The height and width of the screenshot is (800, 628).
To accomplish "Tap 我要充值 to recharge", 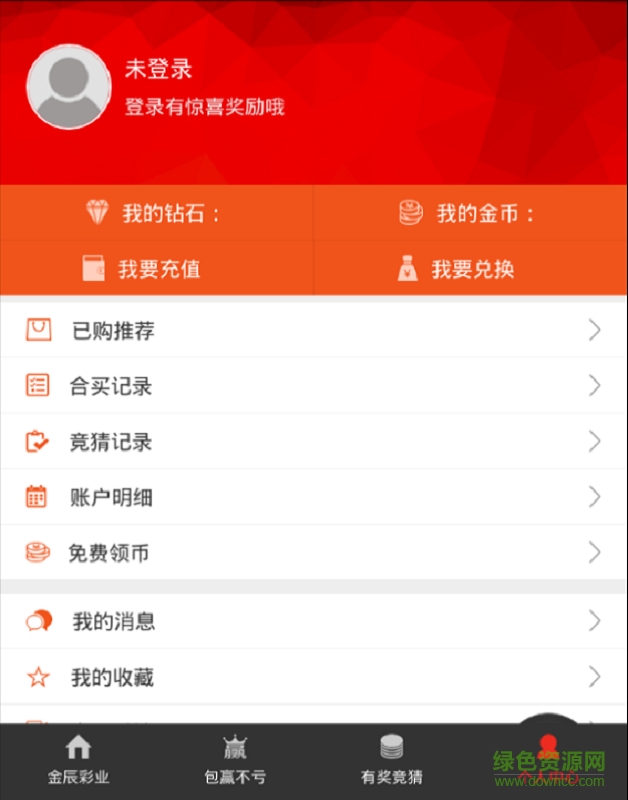I will click(157, 269).
